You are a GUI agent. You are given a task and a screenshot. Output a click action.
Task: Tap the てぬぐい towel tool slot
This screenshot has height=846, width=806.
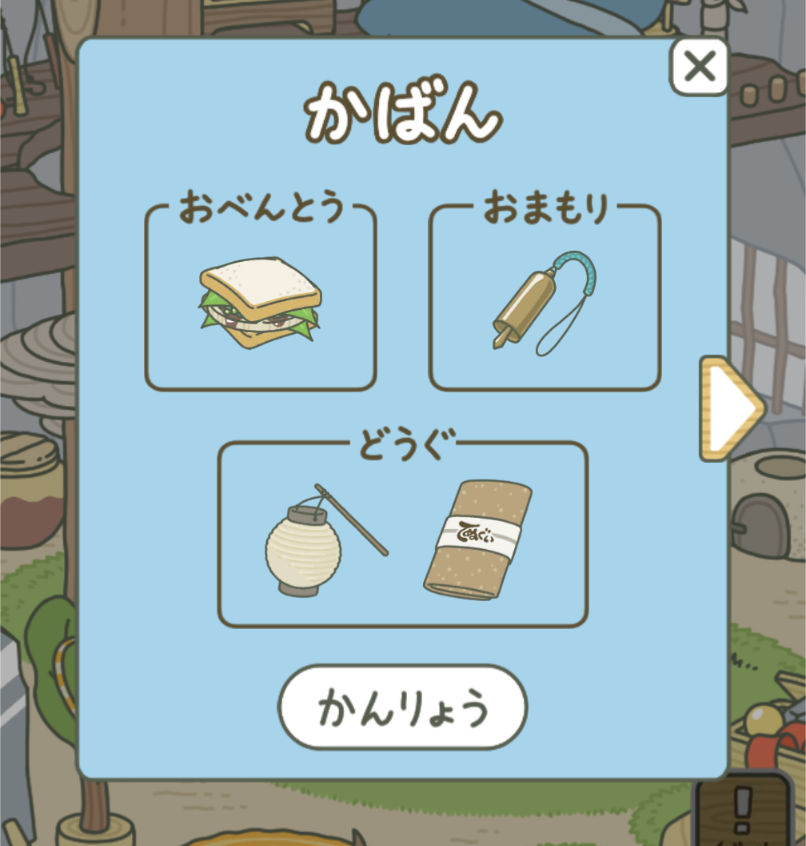478,539
